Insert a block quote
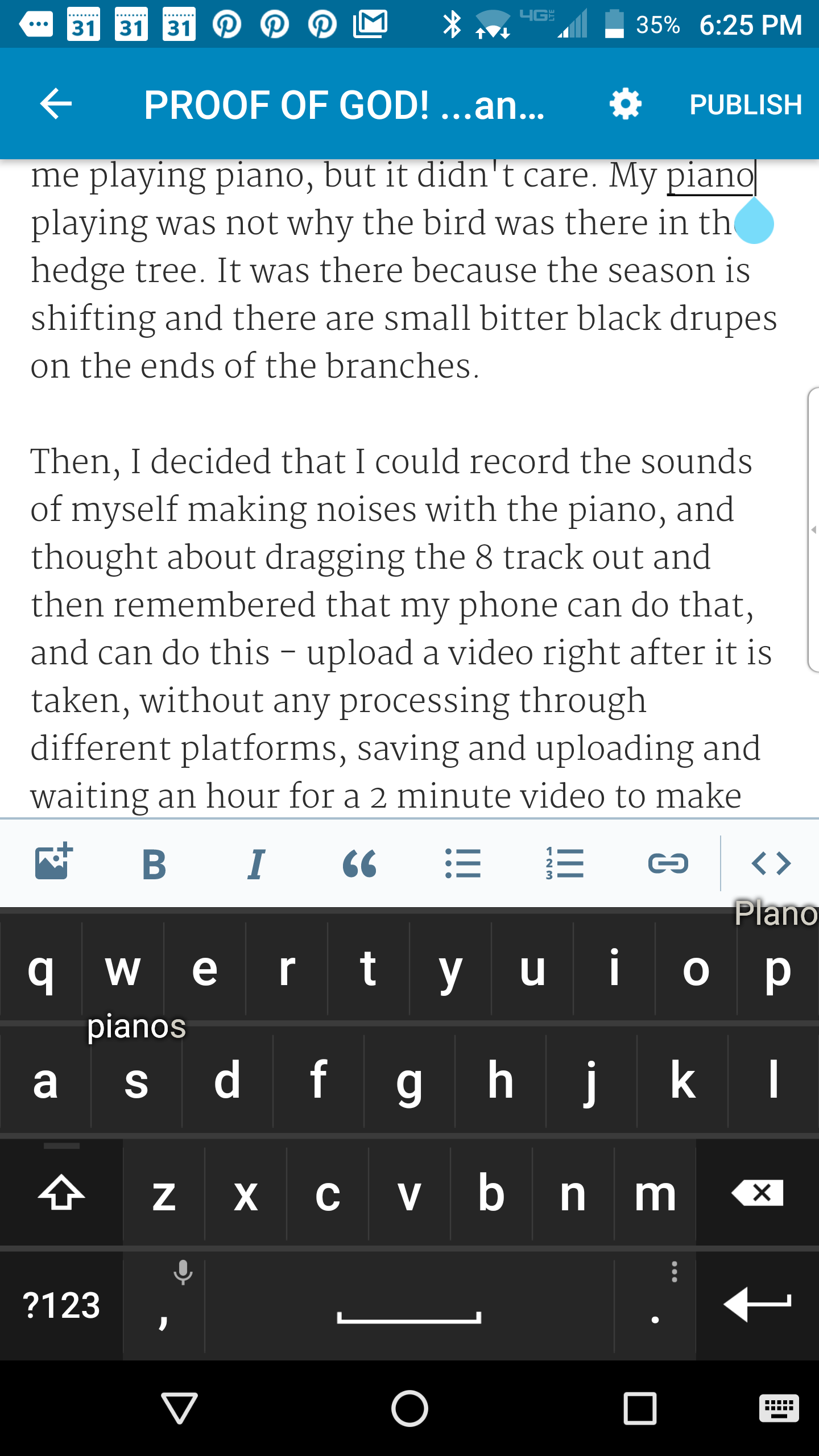Viewport: 819px width, 1456px height. click(359, 863)
